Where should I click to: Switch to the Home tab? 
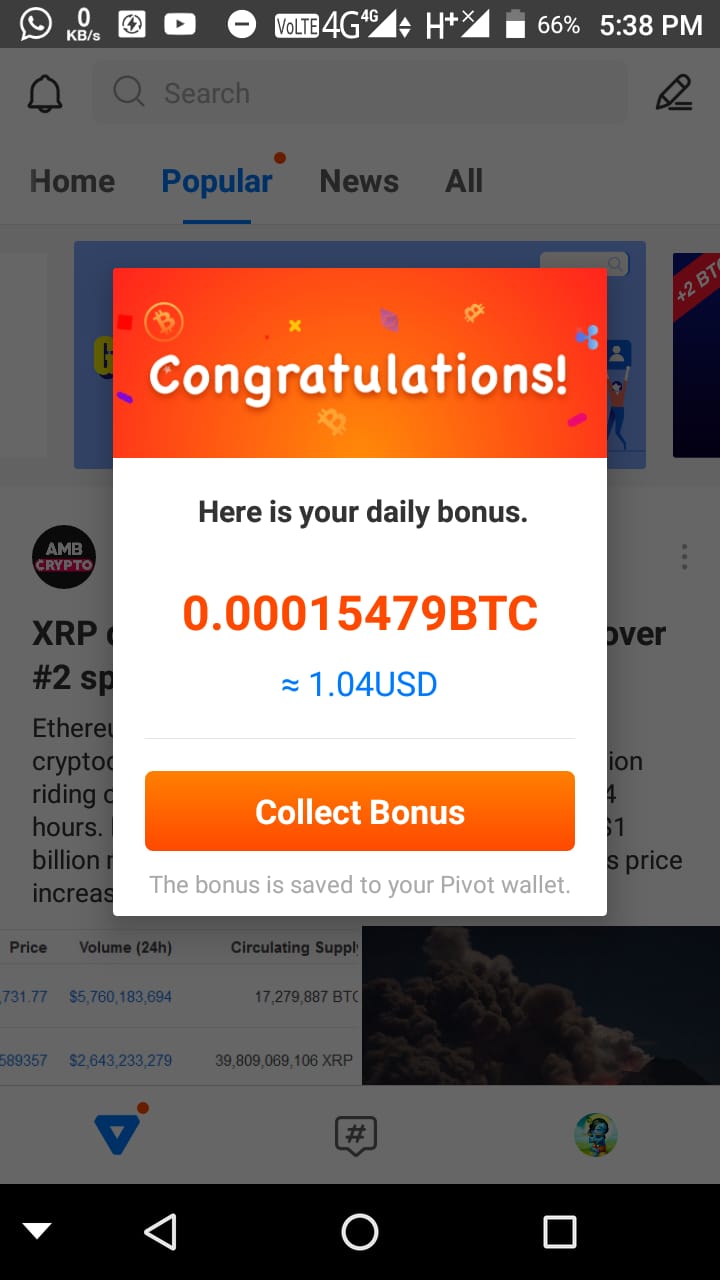click(x=72, y=181)
